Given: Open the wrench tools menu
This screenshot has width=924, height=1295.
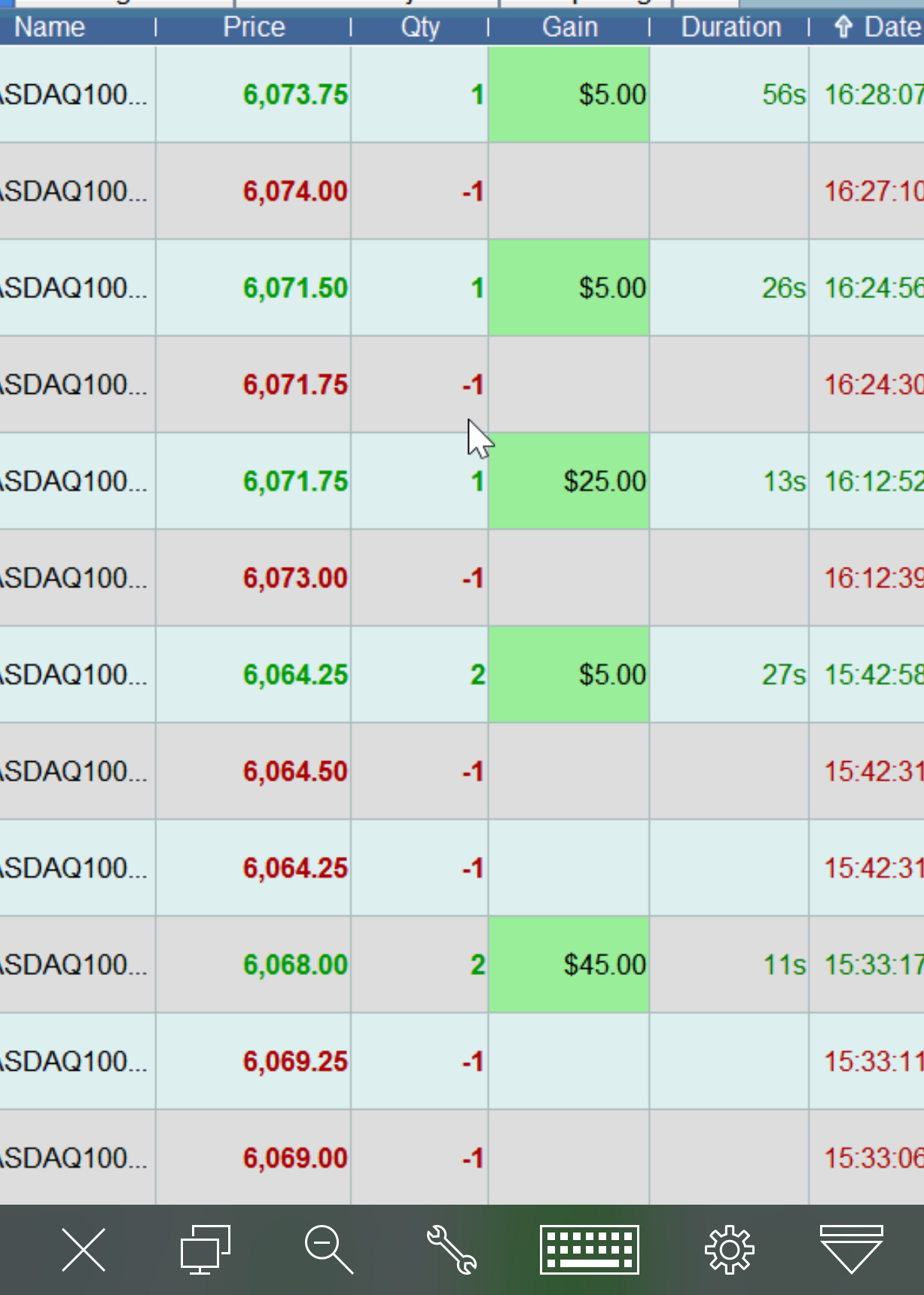Looking at the screenshot, I should [x=452, y=1250].
